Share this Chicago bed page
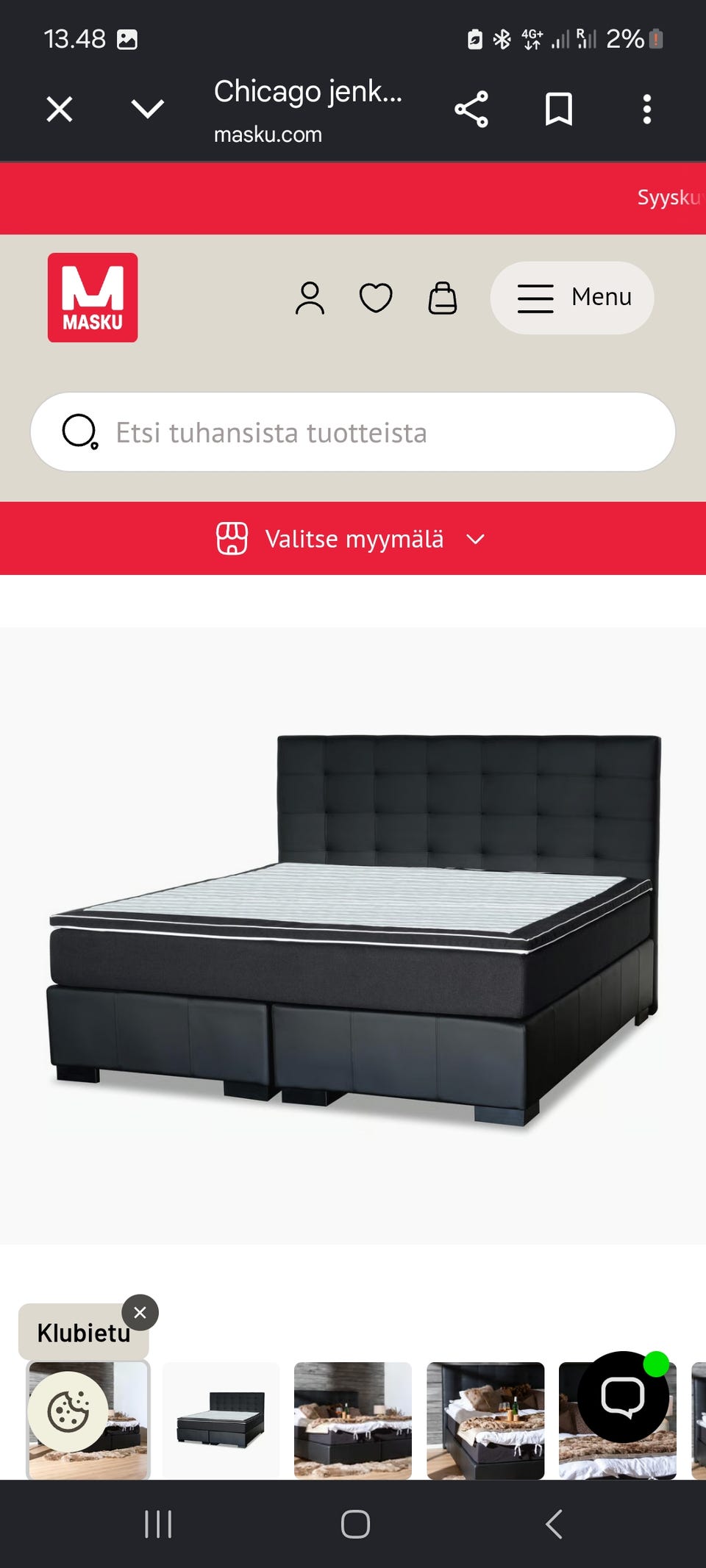The image size is (706, 1568). (x=471, y=110)
